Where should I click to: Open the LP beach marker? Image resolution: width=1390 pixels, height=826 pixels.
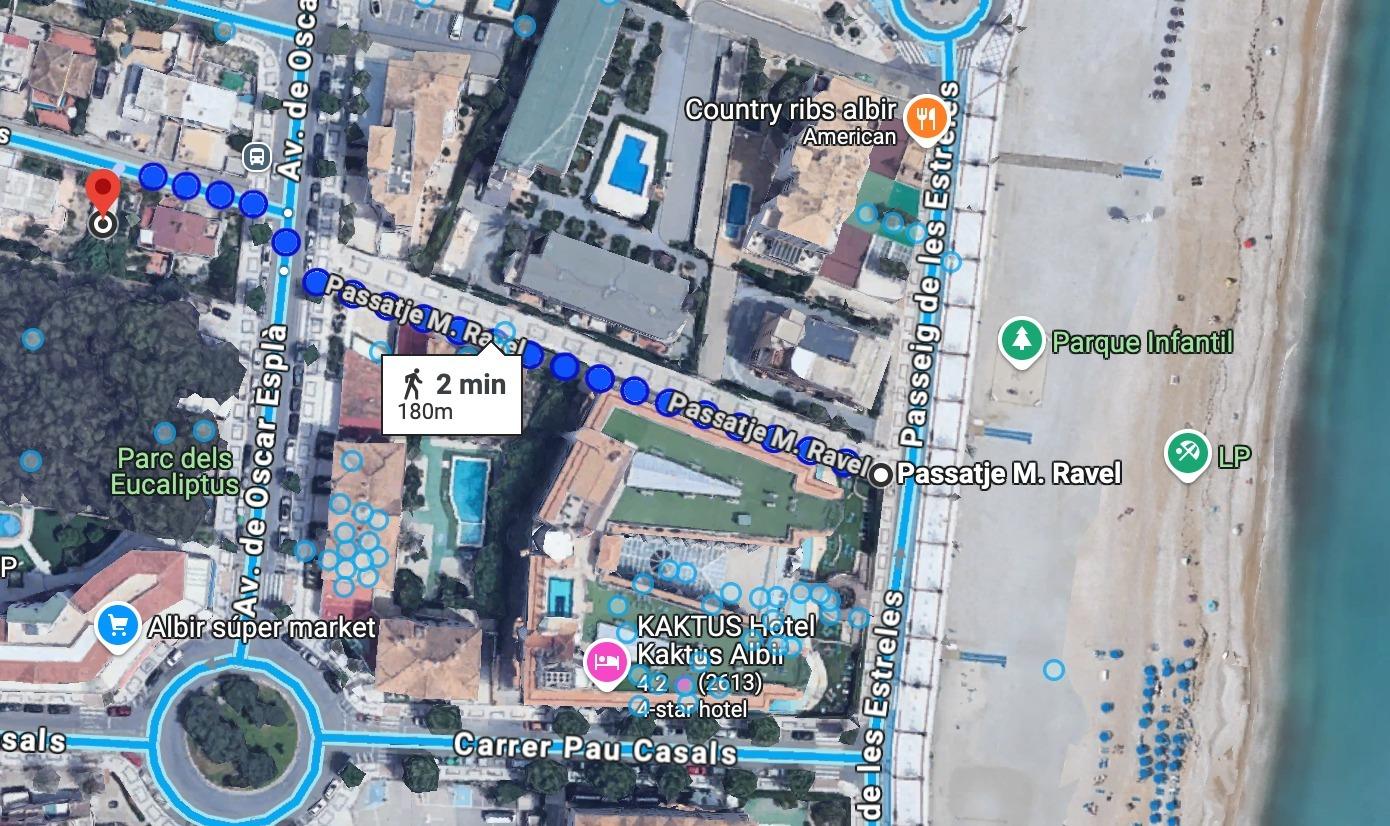point(1187,454)
